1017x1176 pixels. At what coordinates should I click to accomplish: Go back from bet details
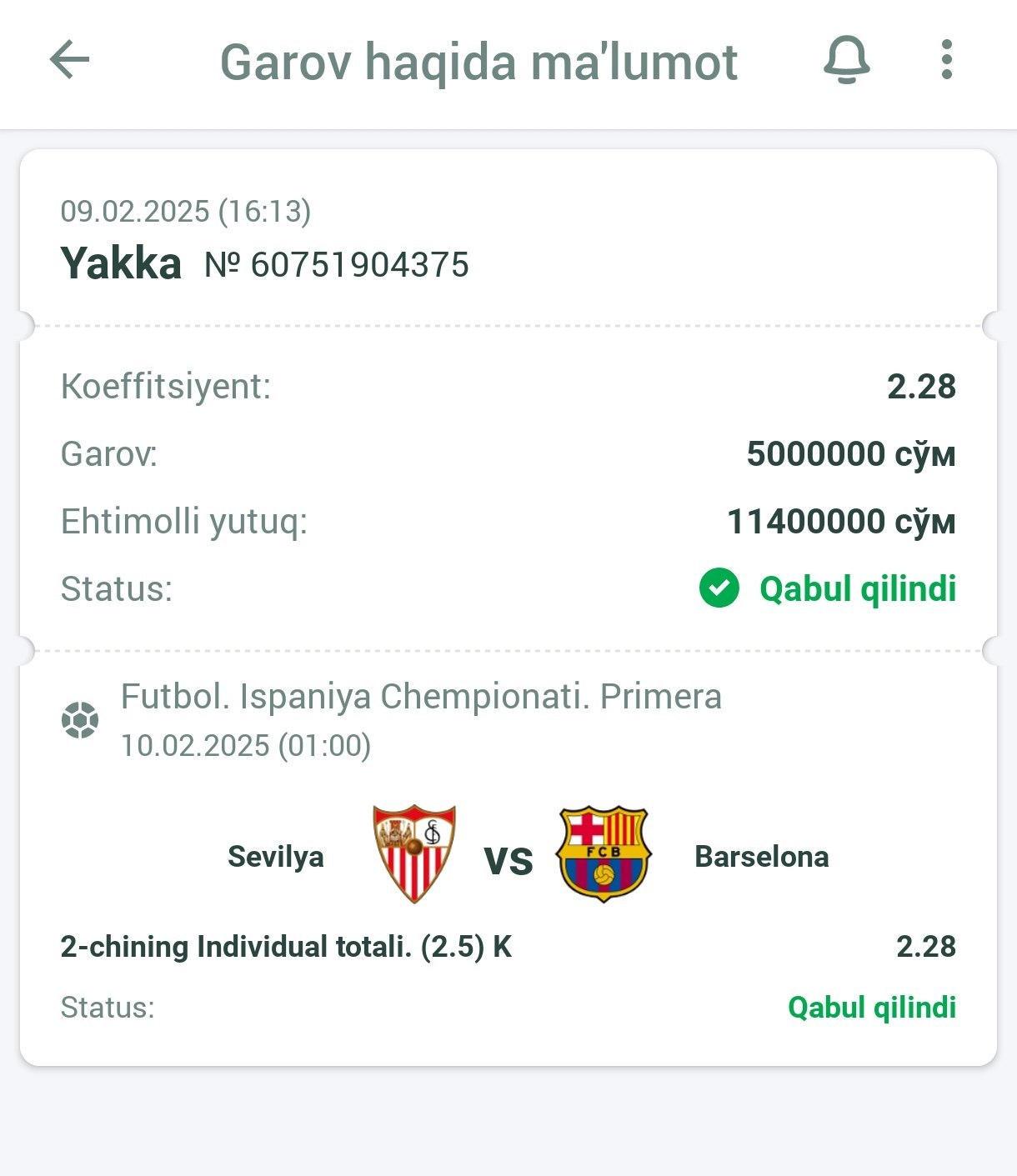[x=70, y=61]
